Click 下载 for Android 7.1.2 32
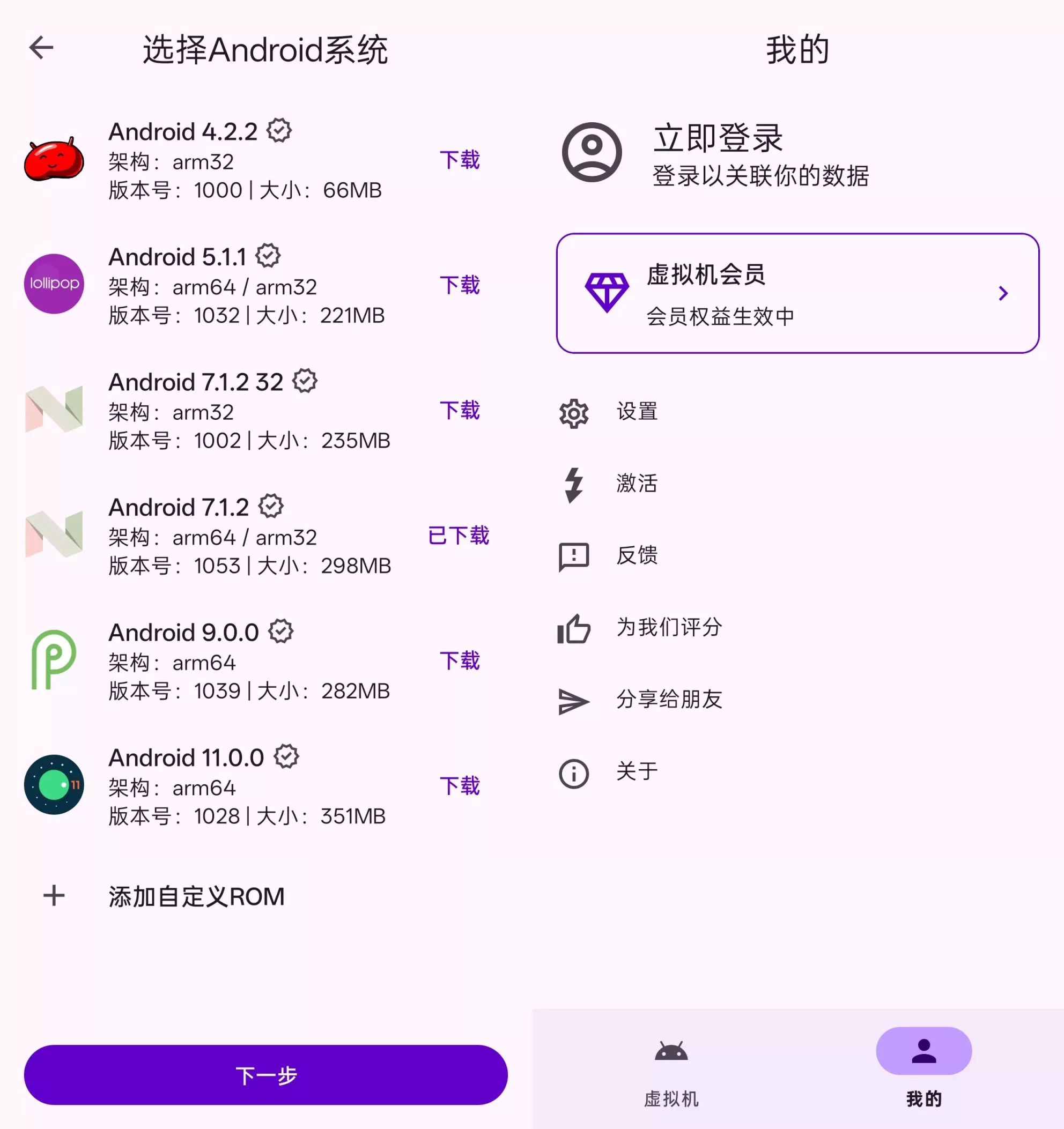 pyautogui.click(x=460, y=411)
